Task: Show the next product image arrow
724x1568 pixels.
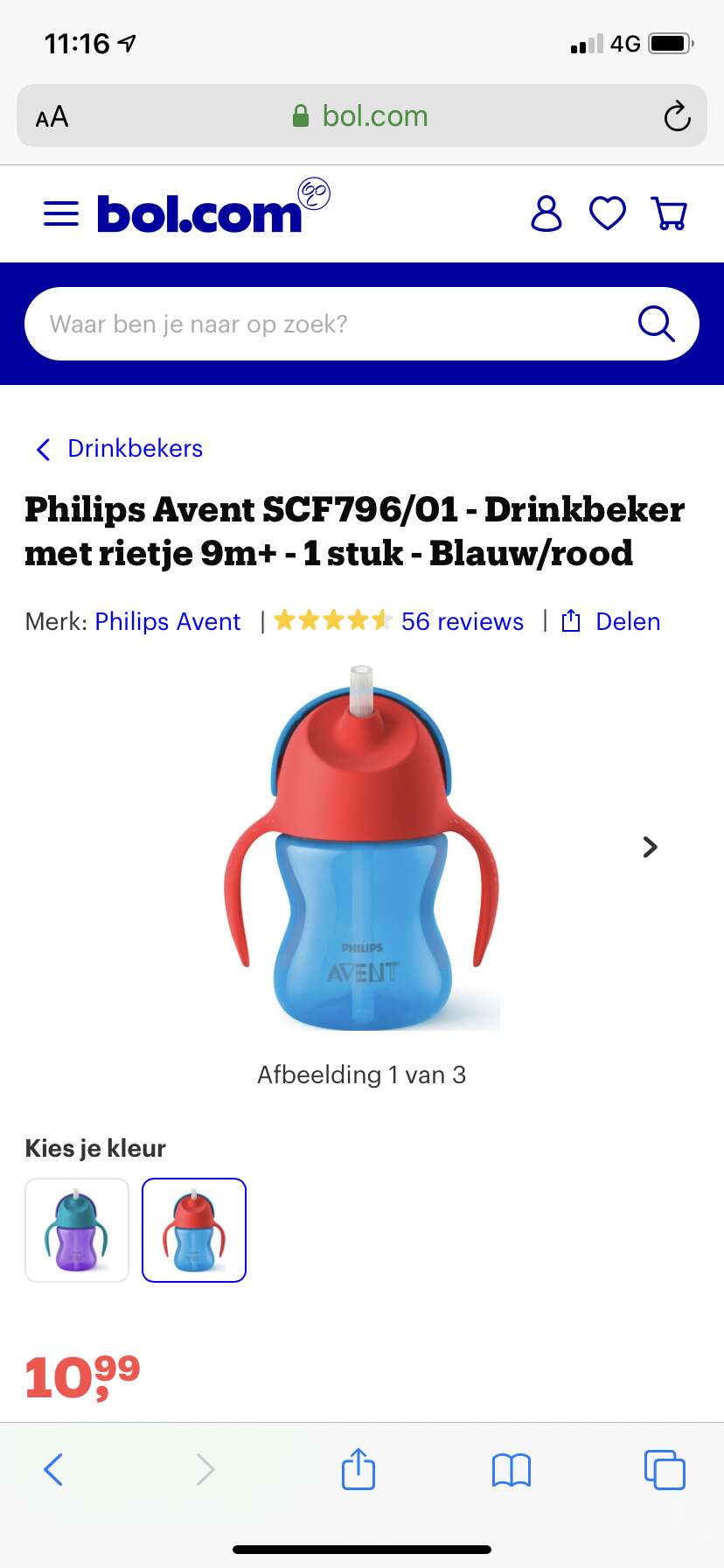Action: pyautogui.click(x=650, y=847)
